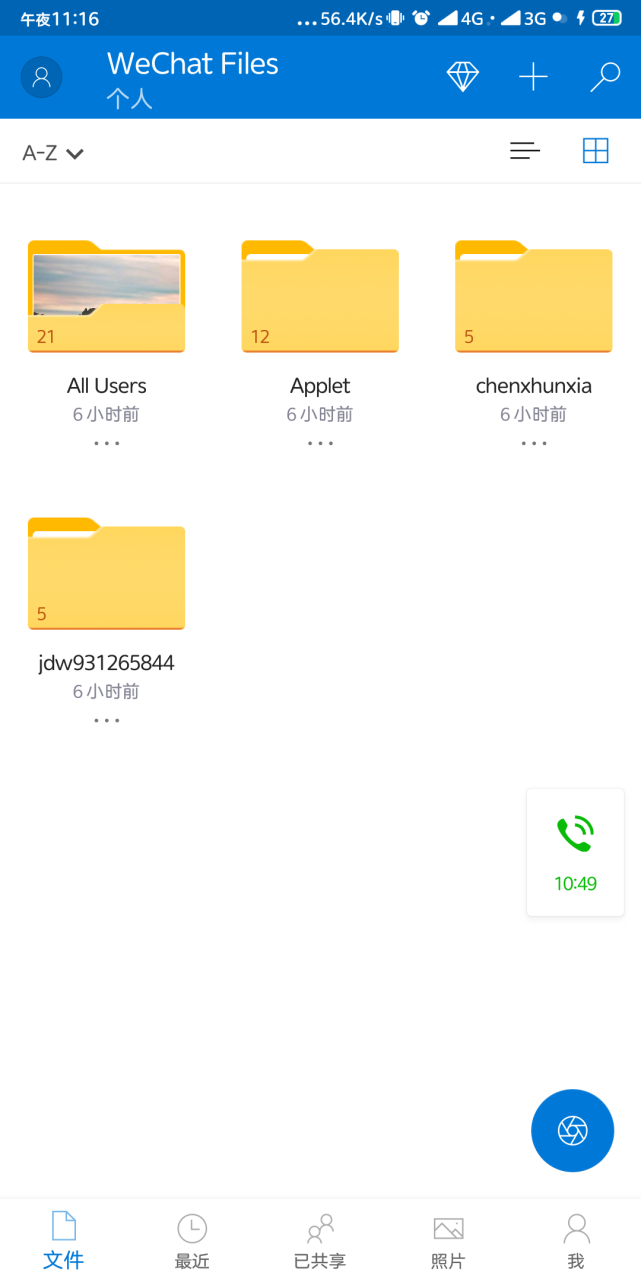The width and height of the screenshot is (641, 1282).
Task: Switch to list view layout
Action: tap(524, 151)
